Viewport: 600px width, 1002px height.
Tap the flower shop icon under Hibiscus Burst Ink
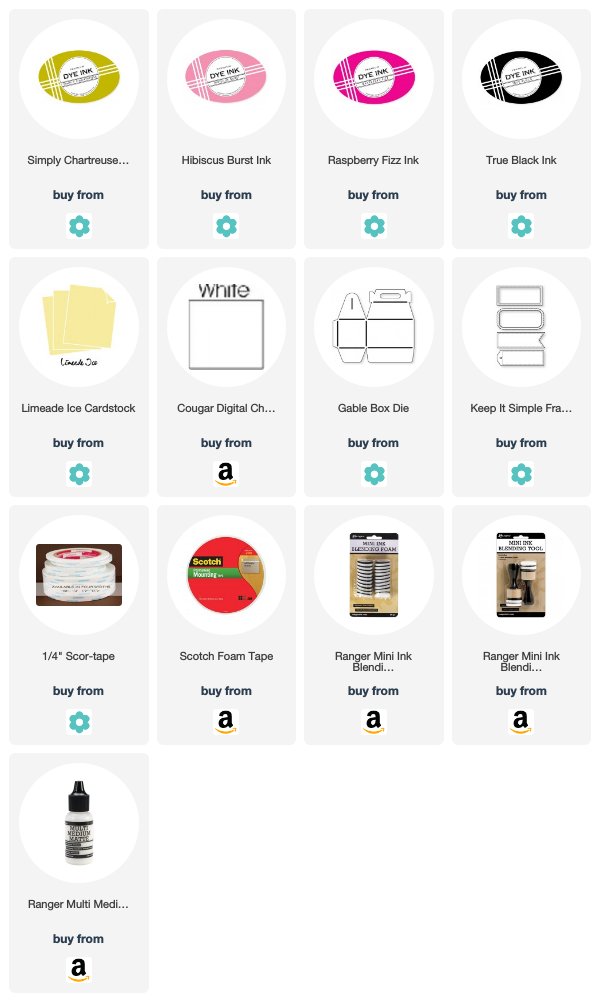click(x=226, y=226)
